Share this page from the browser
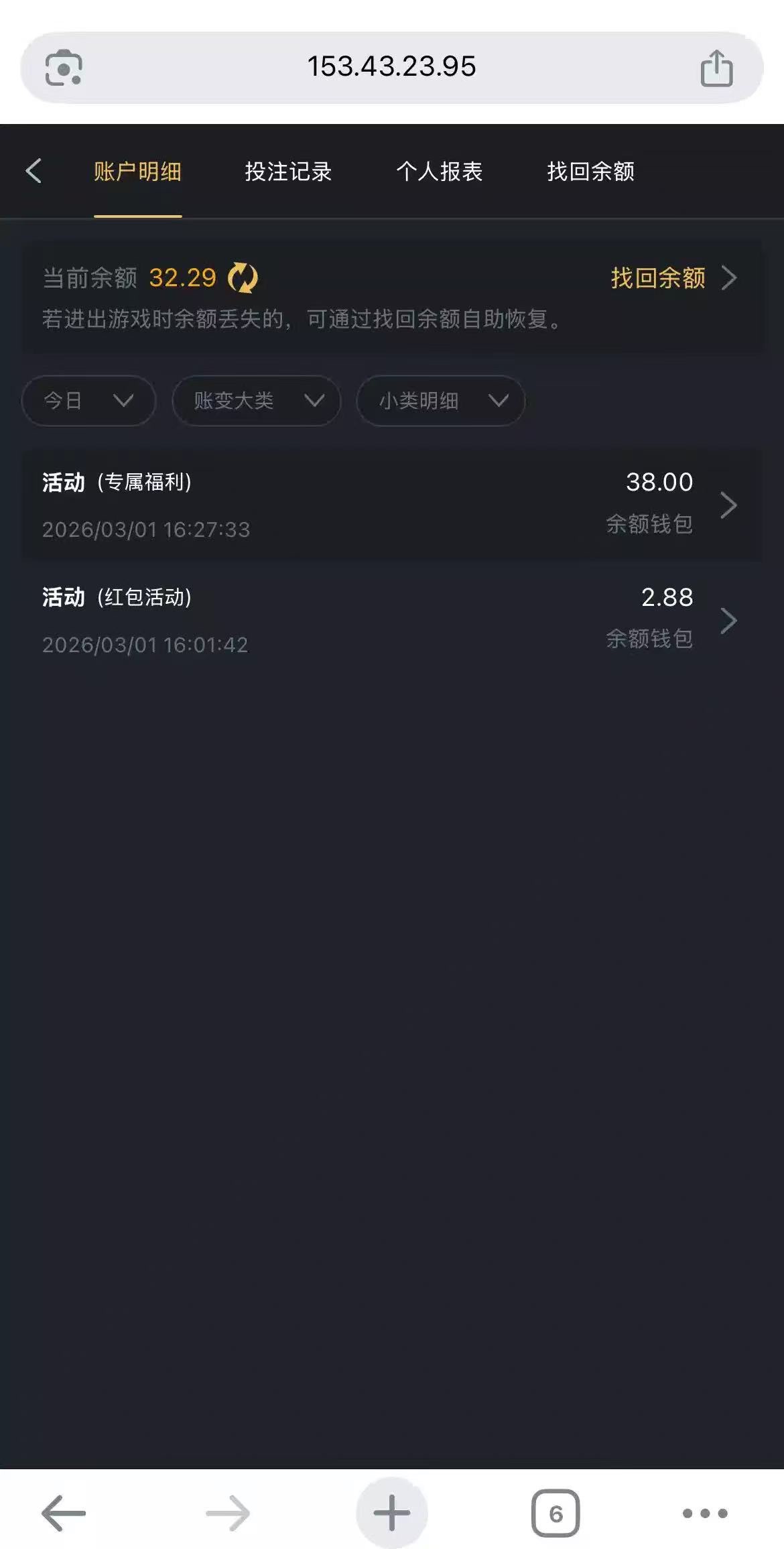This screenshot has width=784, height=1549. click(716, 68)
